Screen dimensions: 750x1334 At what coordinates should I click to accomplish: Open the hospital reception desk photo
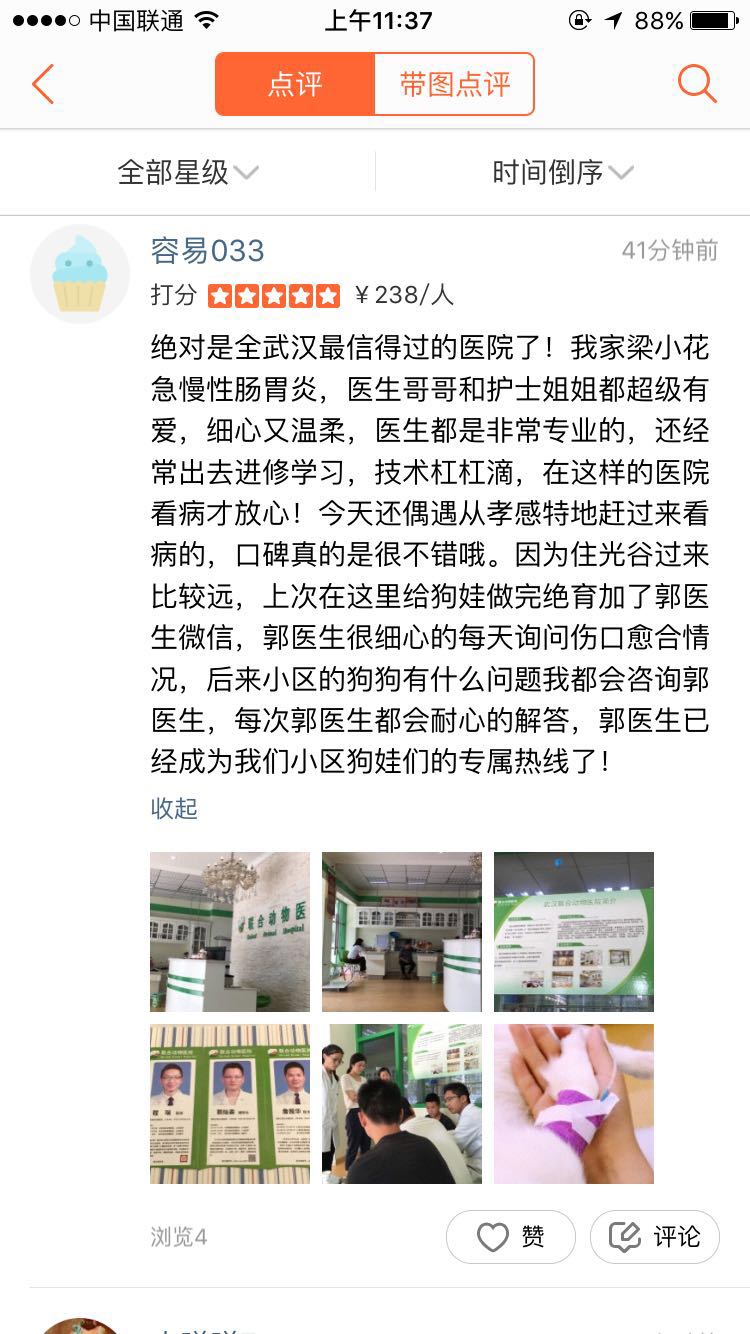click(x=230, y=931)
